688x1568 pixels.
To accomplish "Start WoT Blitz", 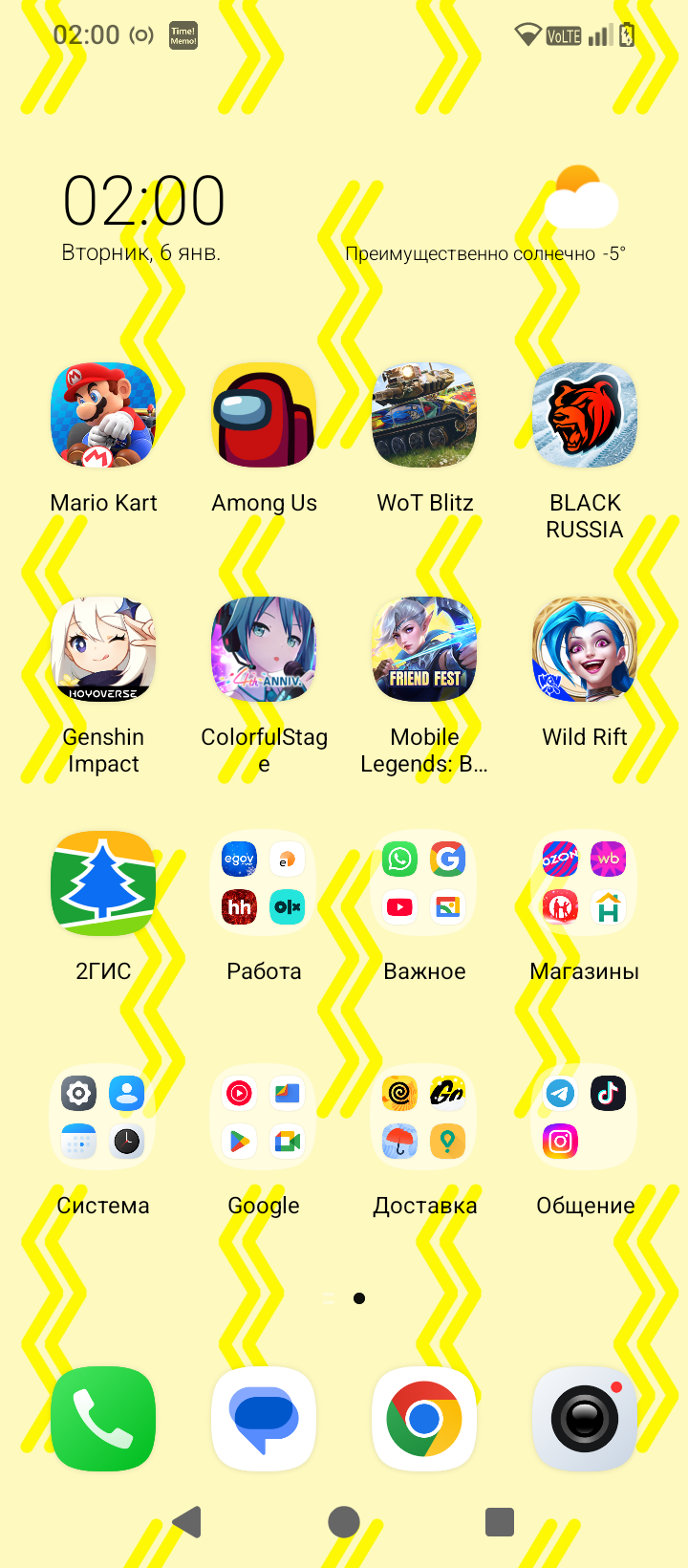I will click(x=424, y=415).
